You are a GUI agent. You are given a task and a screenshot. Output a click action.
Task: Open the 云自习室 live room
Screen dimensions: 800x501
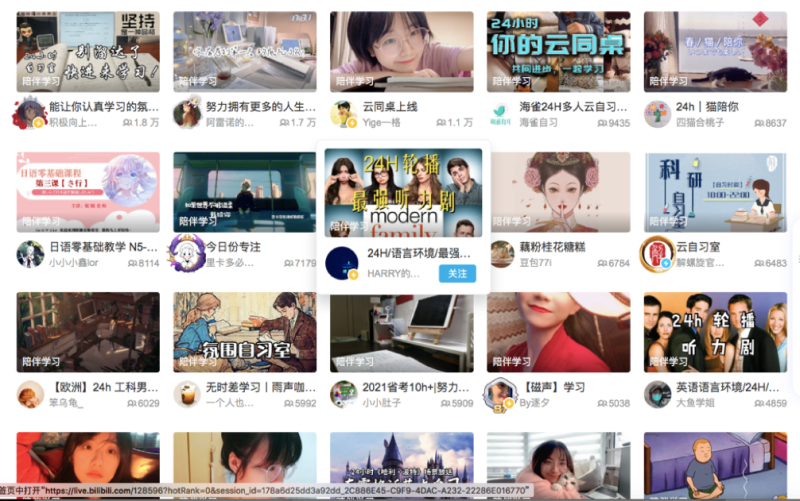pos(715,192)
